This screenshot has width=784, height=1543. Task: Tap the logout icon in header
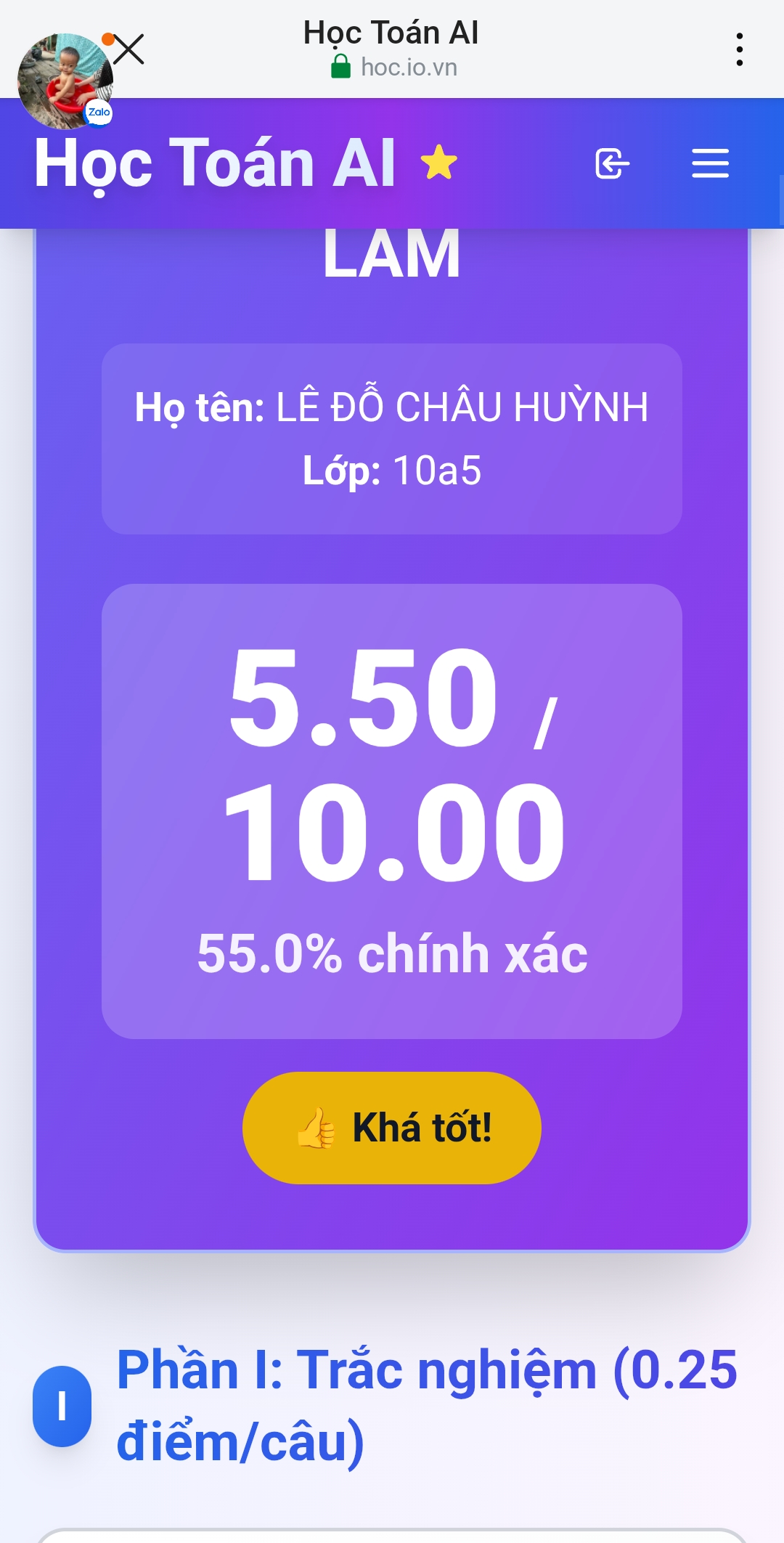[x=612, y=163]
